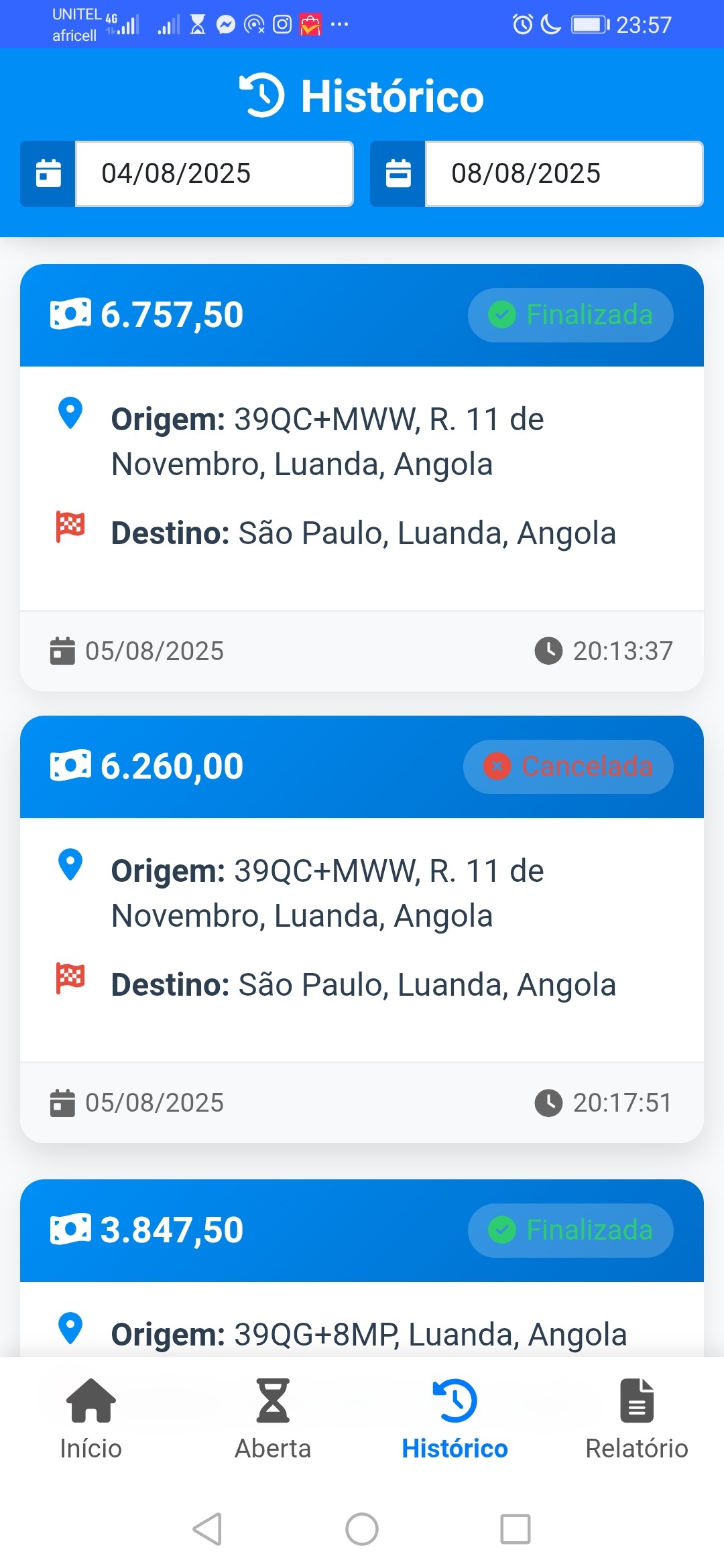This screenshot has width=724, height=1568.
Task: Open the start date field 04/08/2025
Action: pos(215,174)
